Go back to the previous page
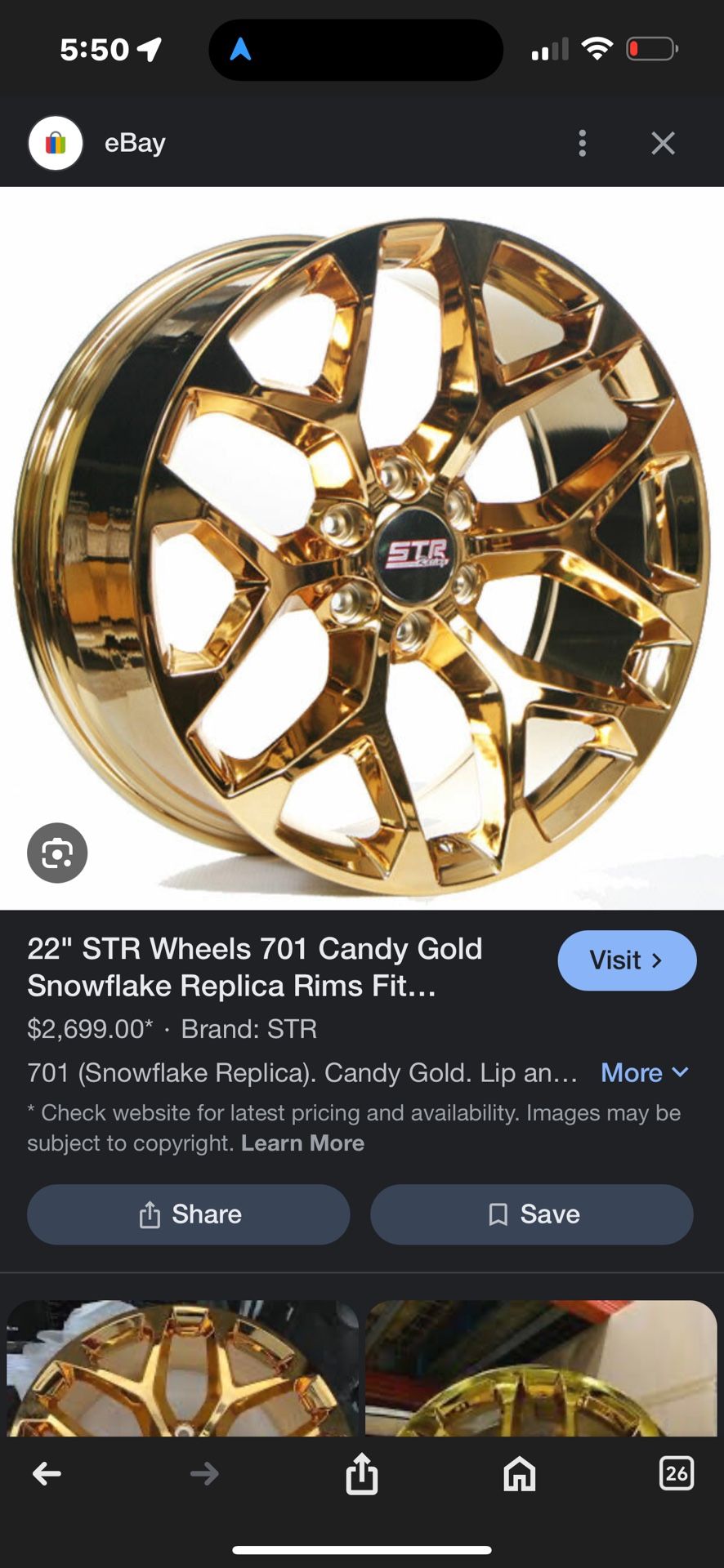 tap(47, 1473)
